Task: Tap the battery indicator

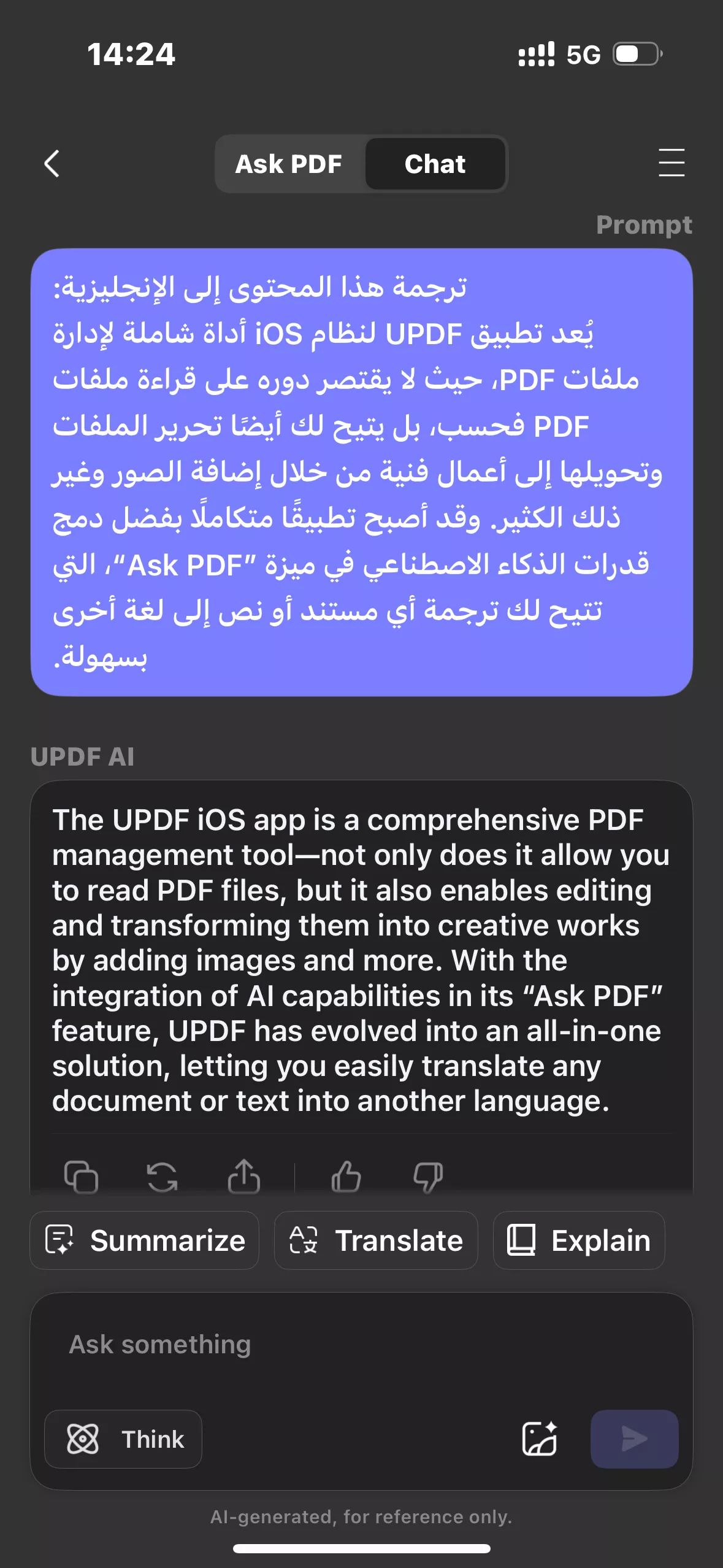Action: click(635, 54)
